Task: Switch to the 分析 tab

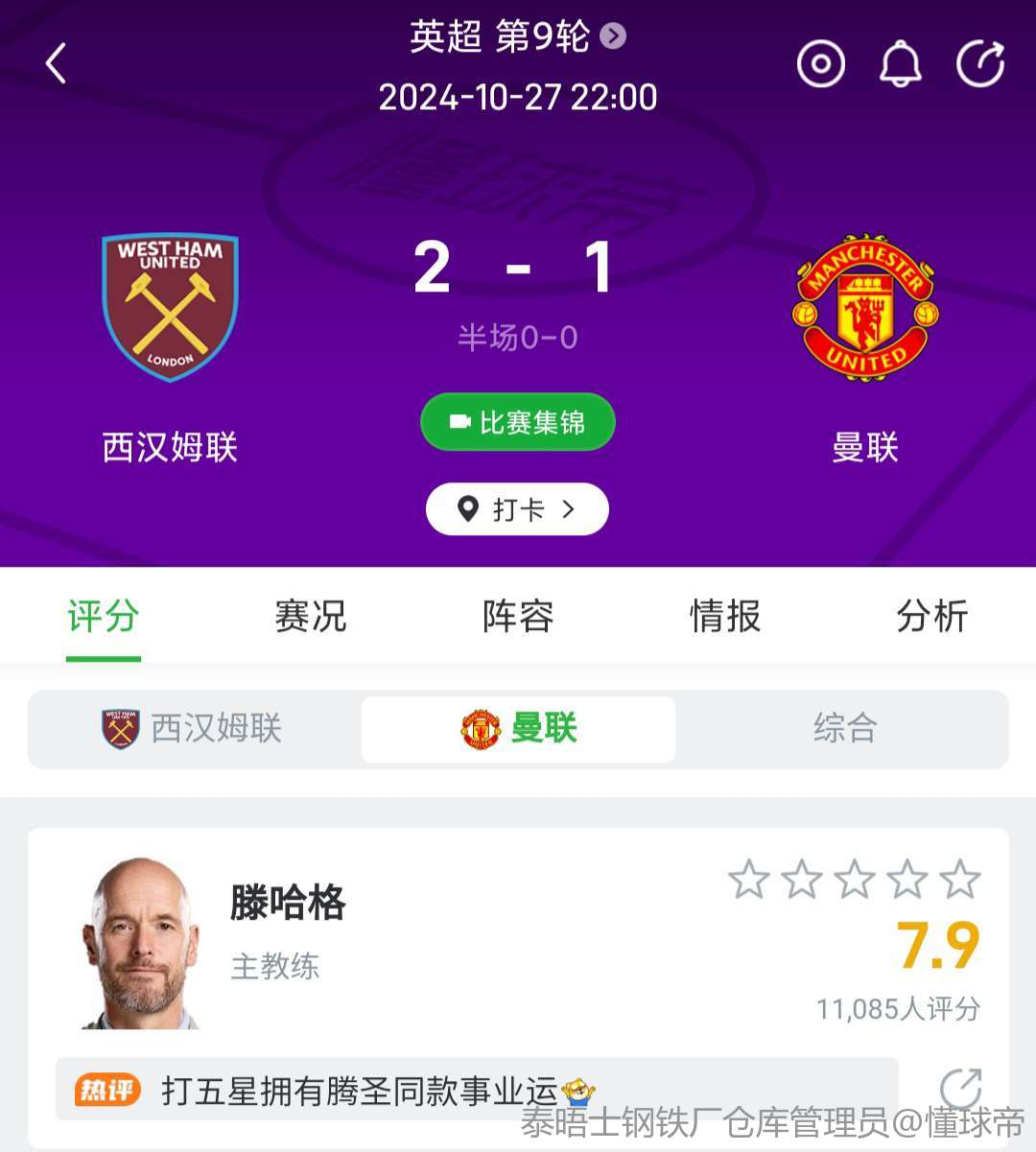Action: 931,616
